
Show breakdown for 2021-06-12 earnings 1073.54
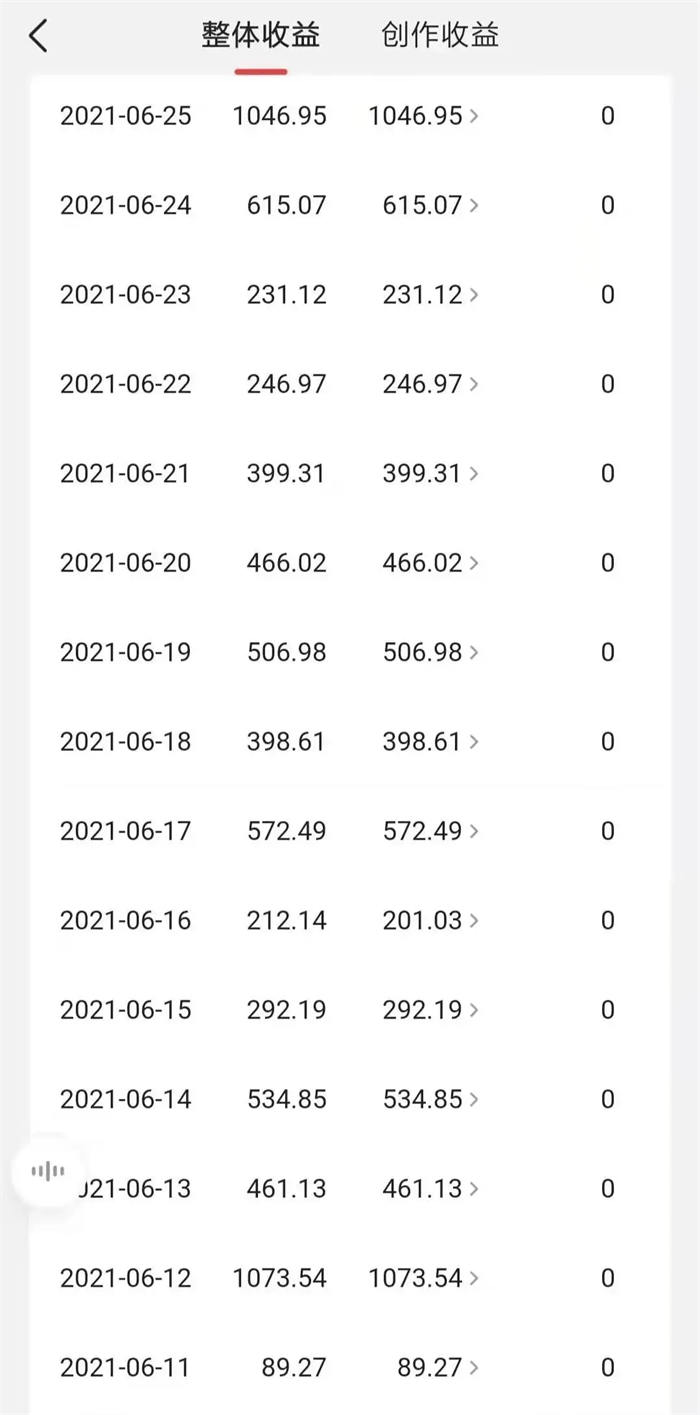point(424,1278)
